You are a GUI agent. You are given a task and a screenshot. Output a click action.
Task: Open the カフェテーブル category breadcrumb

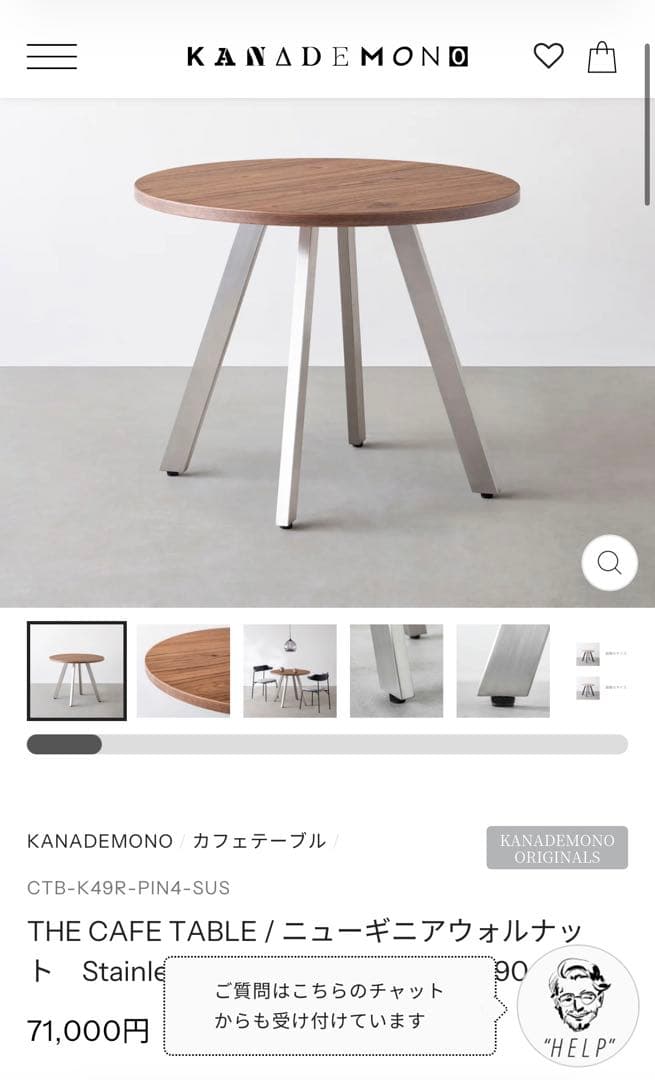click(x=259, y=841)
